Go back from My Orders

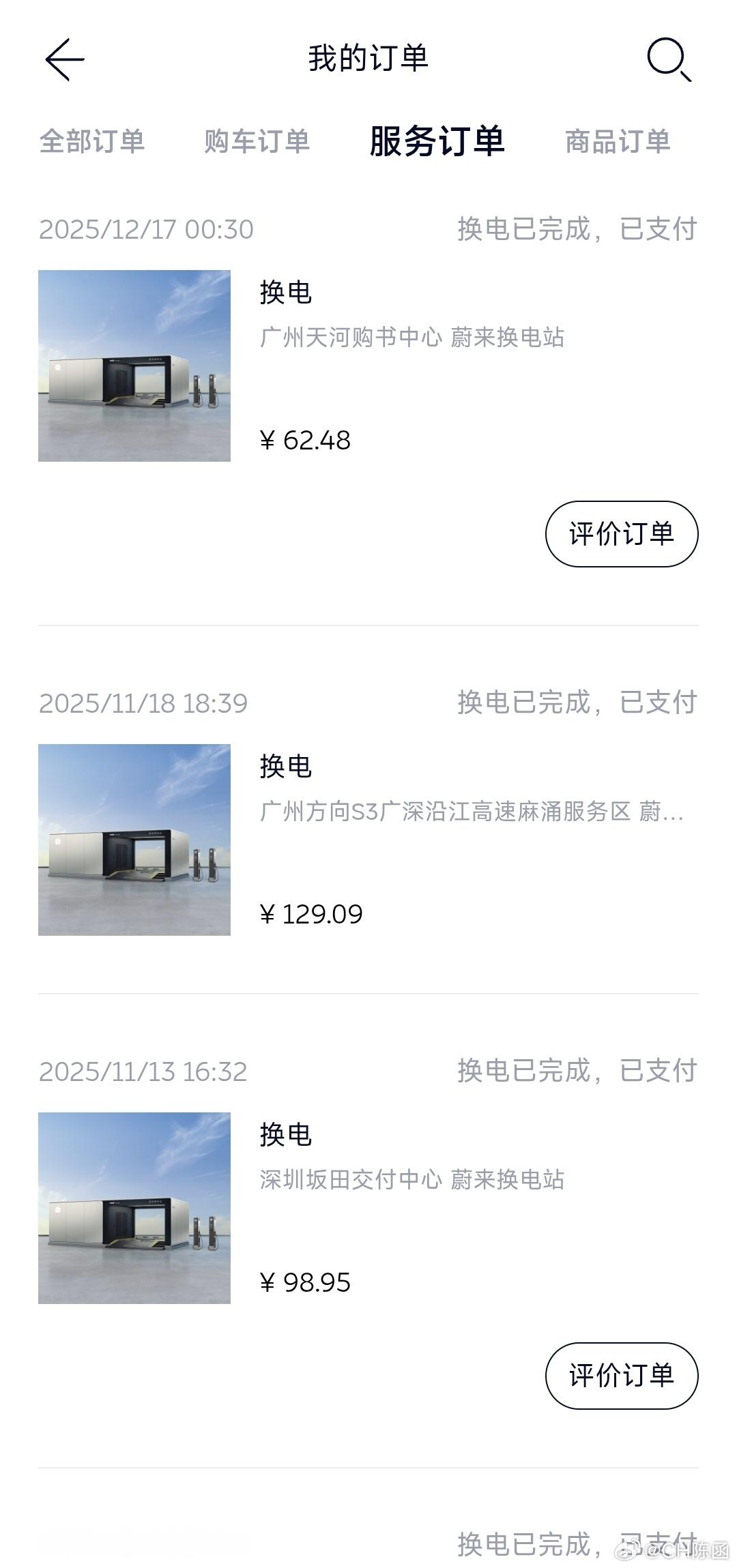(x=65, y=59)
